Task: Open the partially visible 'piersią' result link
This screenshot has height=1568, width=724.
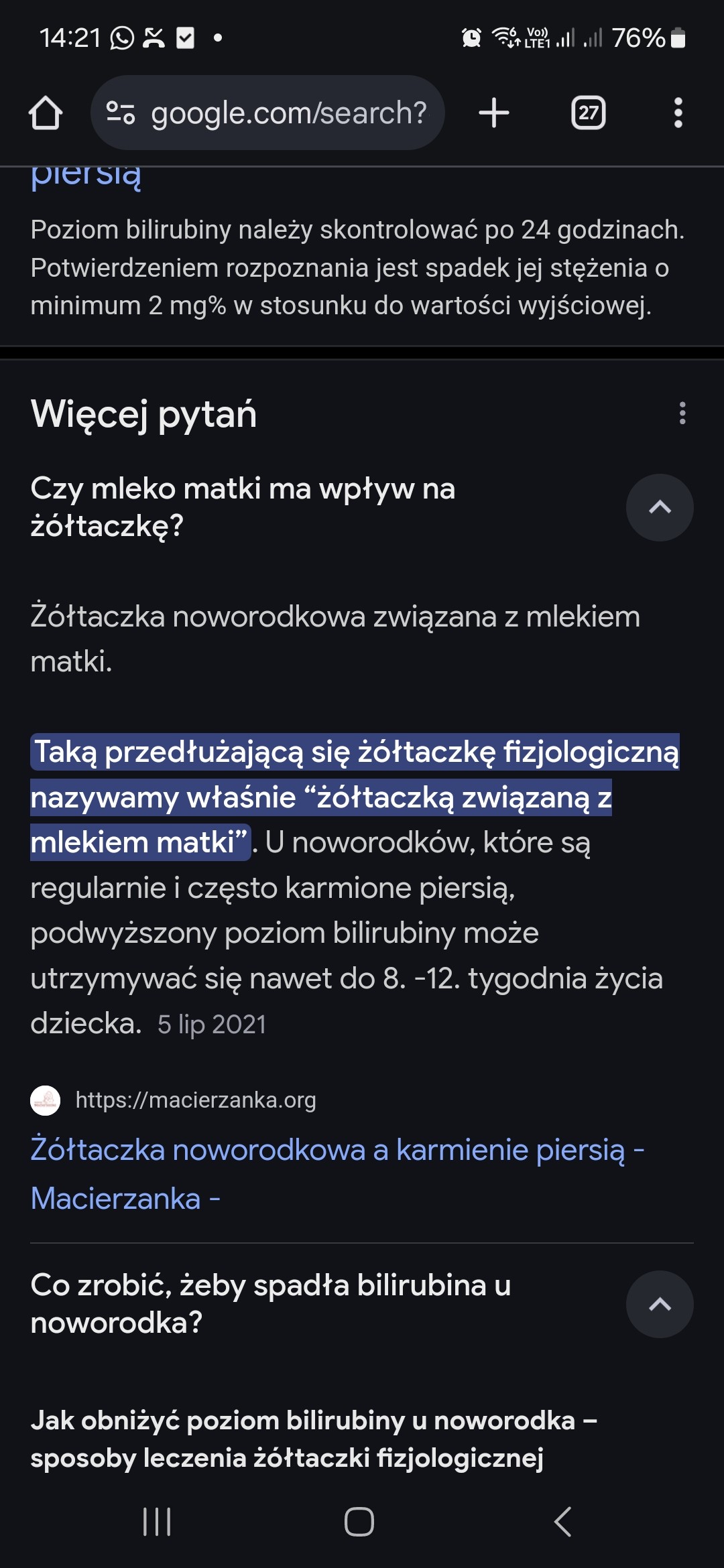Action: click(86, 176)
